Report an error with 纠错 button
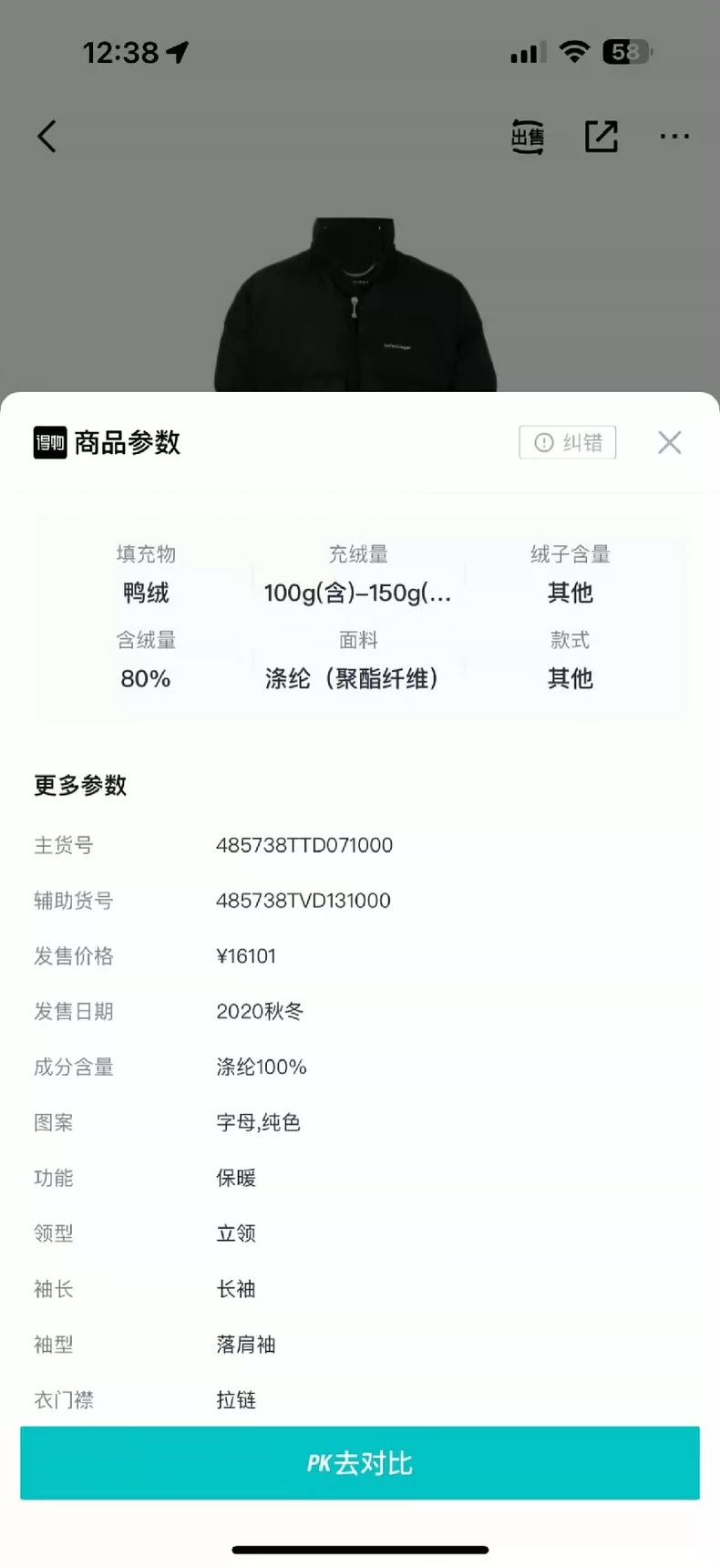 pyautogui.click(x=568, y=442)
